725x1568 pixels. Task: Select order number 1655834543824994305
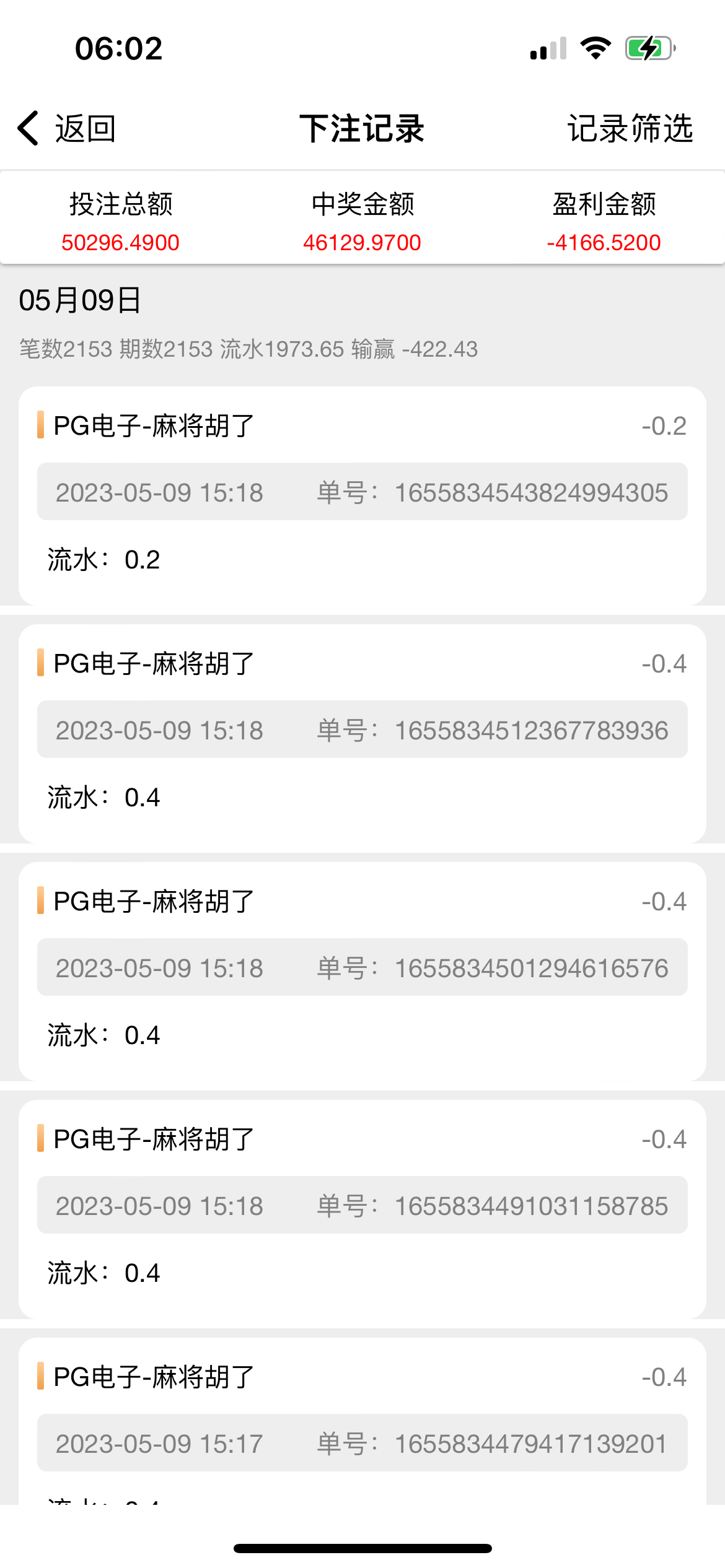530,492
